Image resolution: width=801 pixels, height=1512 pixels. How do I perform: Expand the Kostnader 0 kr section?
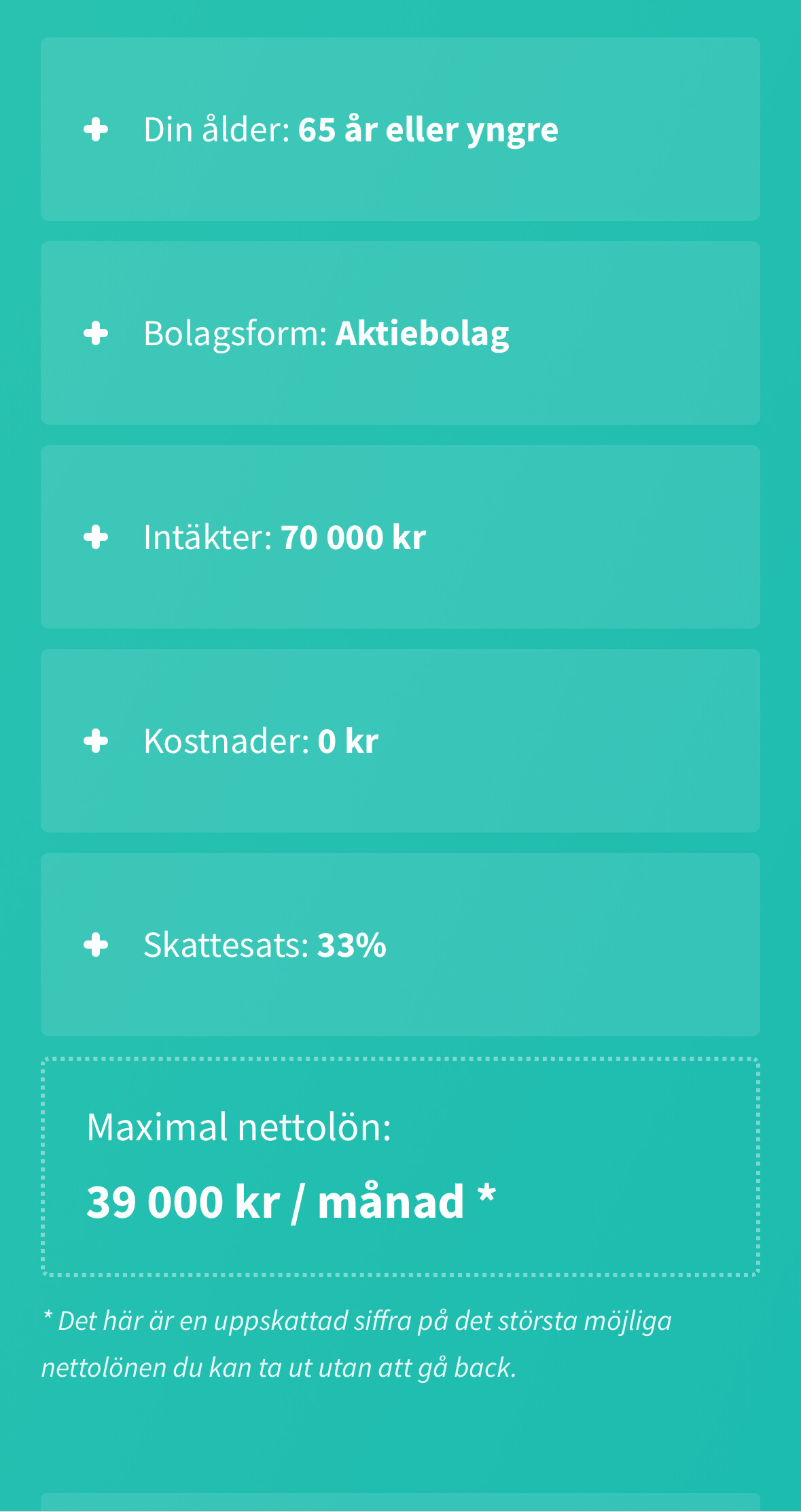pos(400,741)
